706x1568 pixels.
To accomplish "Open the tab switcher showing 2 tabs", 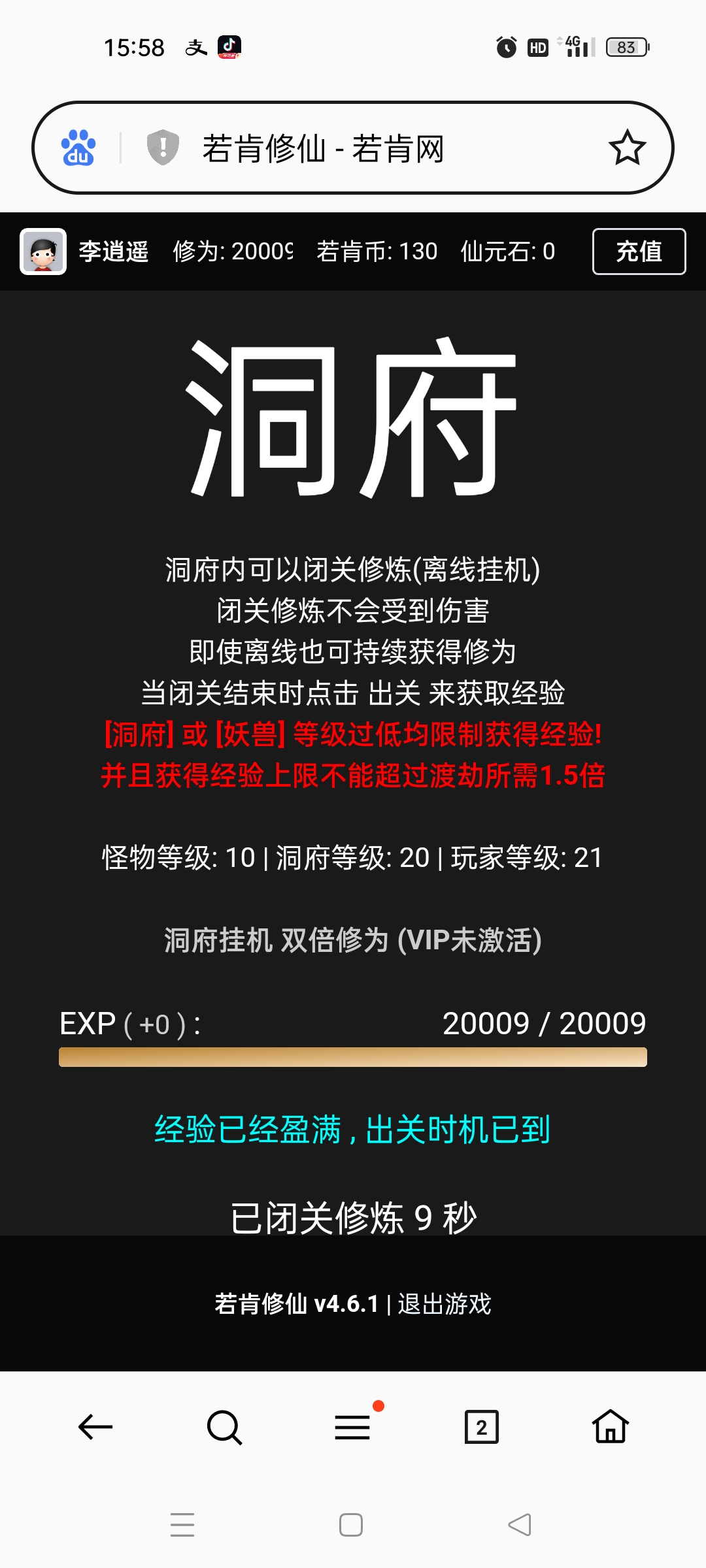I will pos(481,1427).
